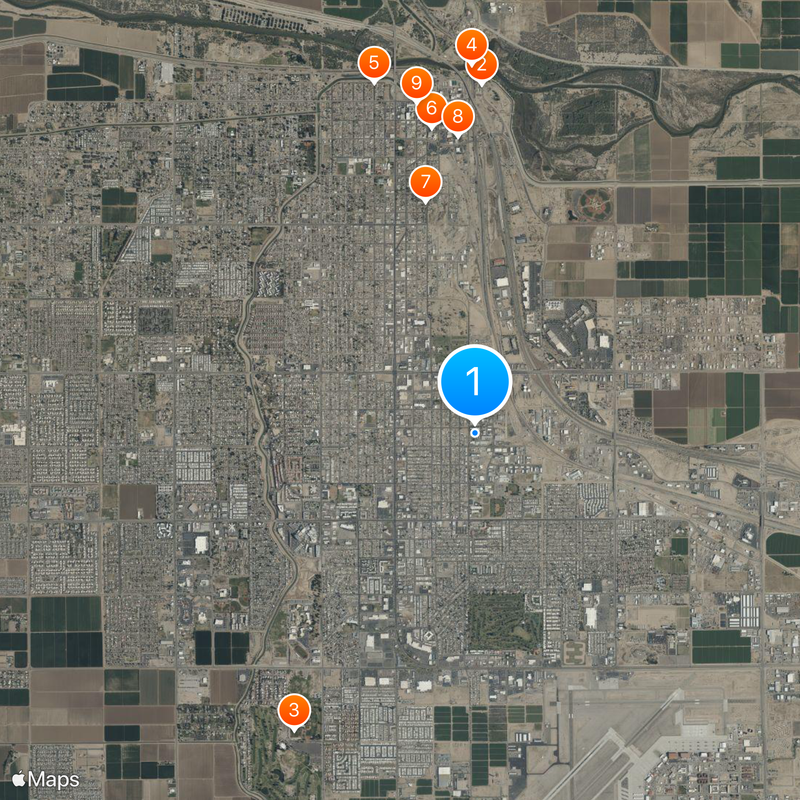Open the orange pin marked 7
The image size is (800, 800).
tap(425, 182)
